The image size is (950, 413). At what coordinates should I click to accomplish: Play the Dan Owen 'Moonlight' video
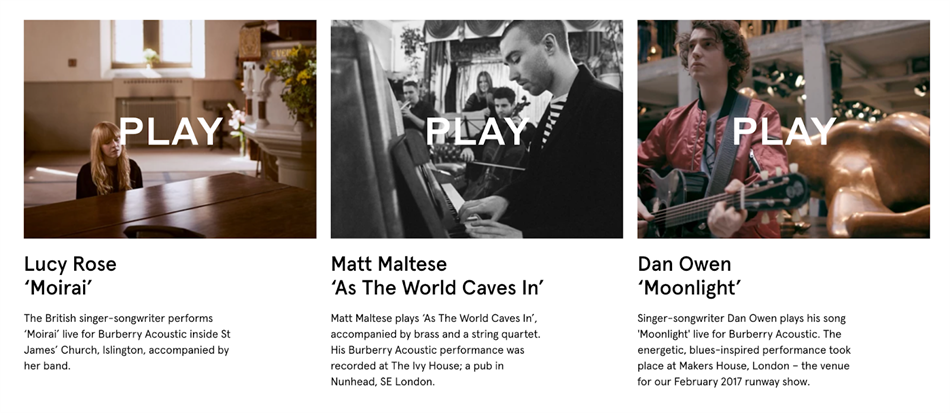[783, 131]
